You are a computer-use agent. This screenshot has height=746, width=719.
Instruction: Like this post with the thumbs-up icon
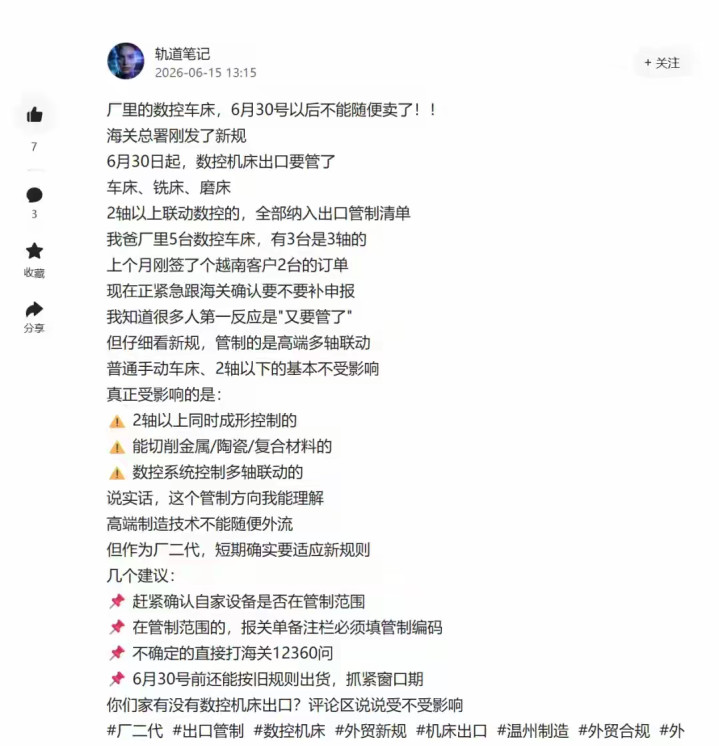[x=34, y=115]
